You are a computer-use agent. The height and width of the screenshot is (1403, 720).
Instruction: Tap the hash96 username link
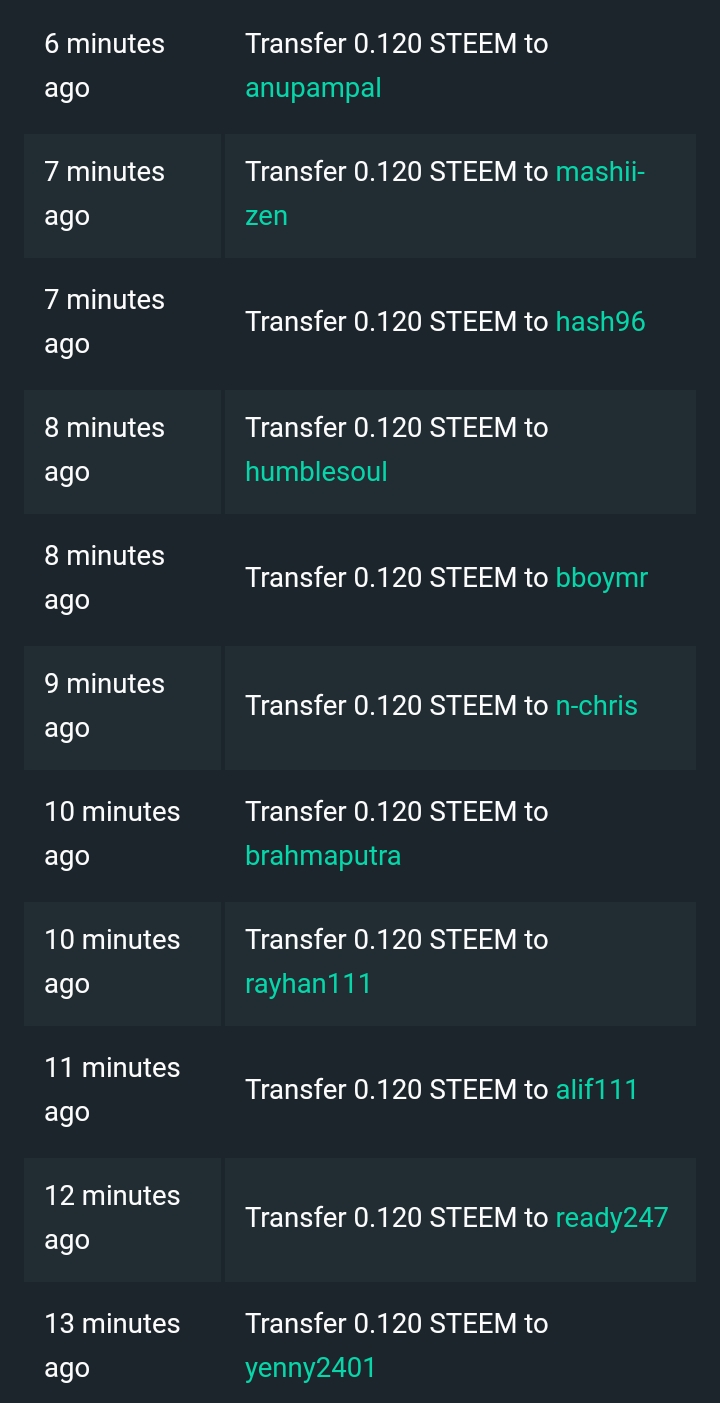tap(600, 322)
